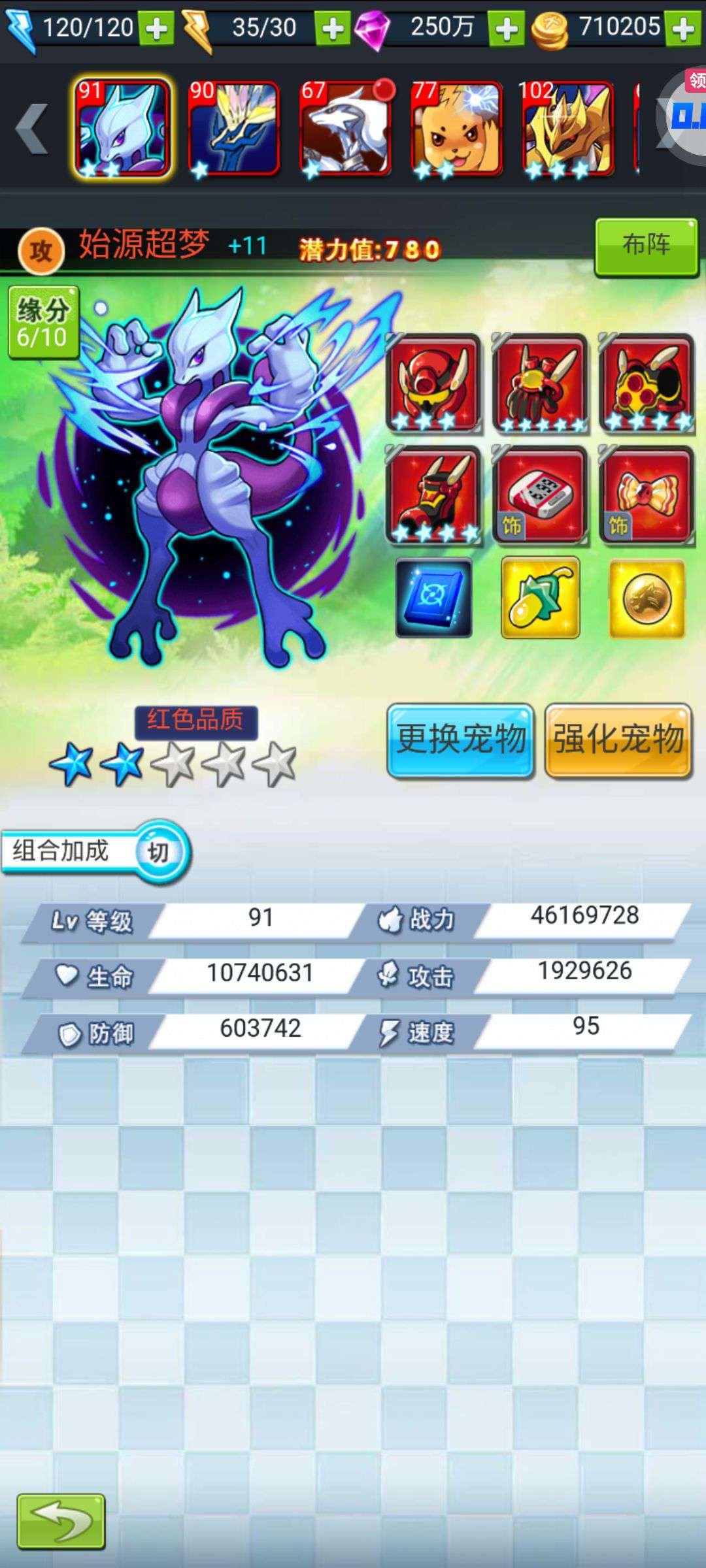The image size is (706, 1568).
Task: Open the red bow tie accessory slot
Action: 647,495
